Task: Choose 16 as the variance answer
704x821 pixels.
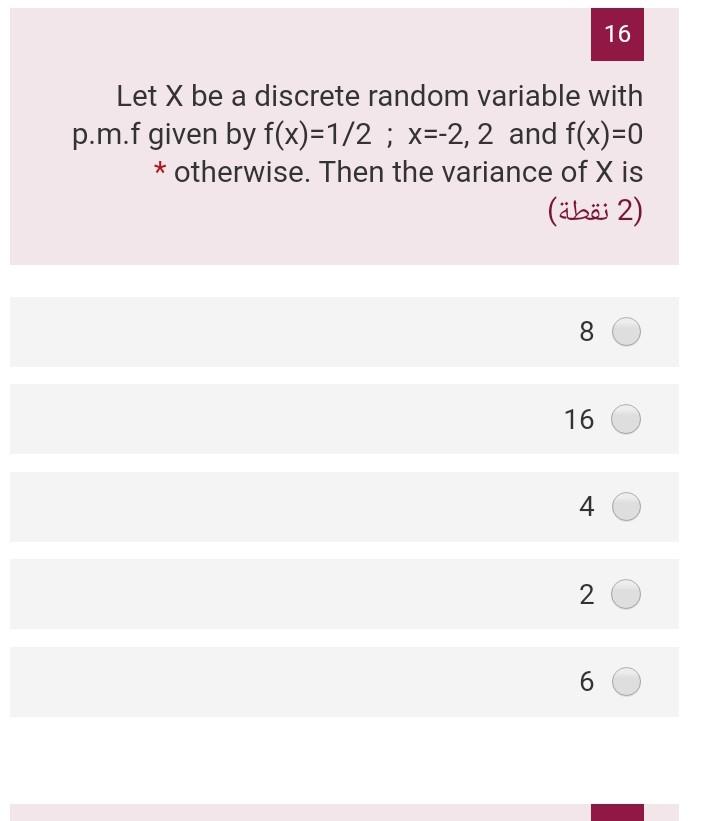Action: coord(626,419)
